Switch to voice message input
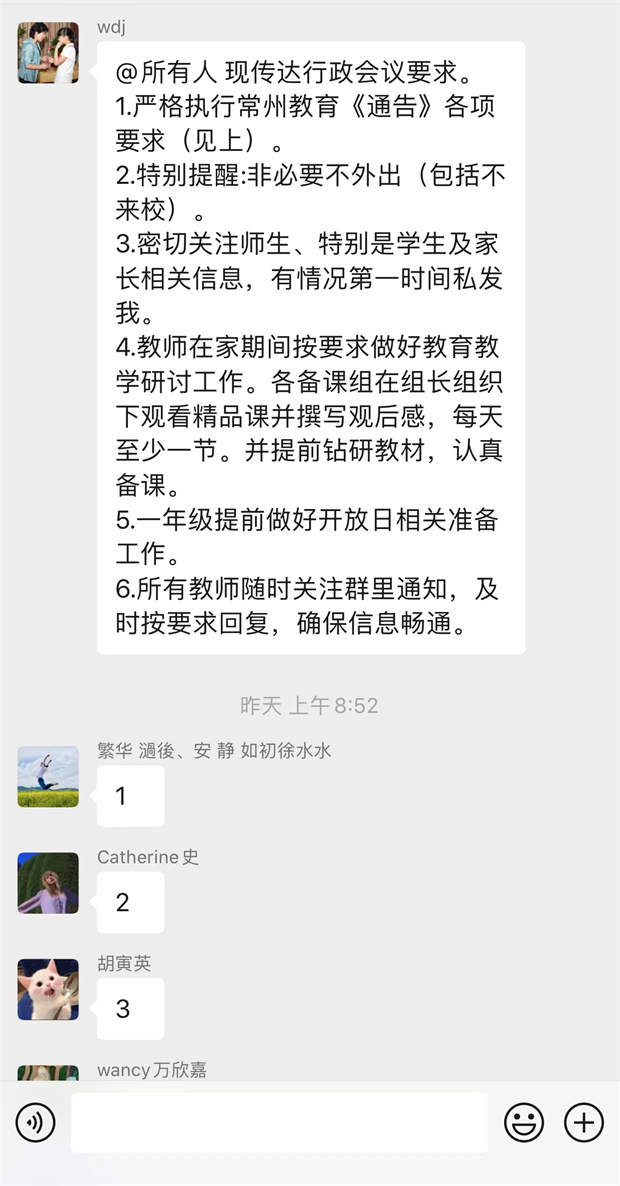The width and height of the screenshot is (620, 1186). 36,1123
